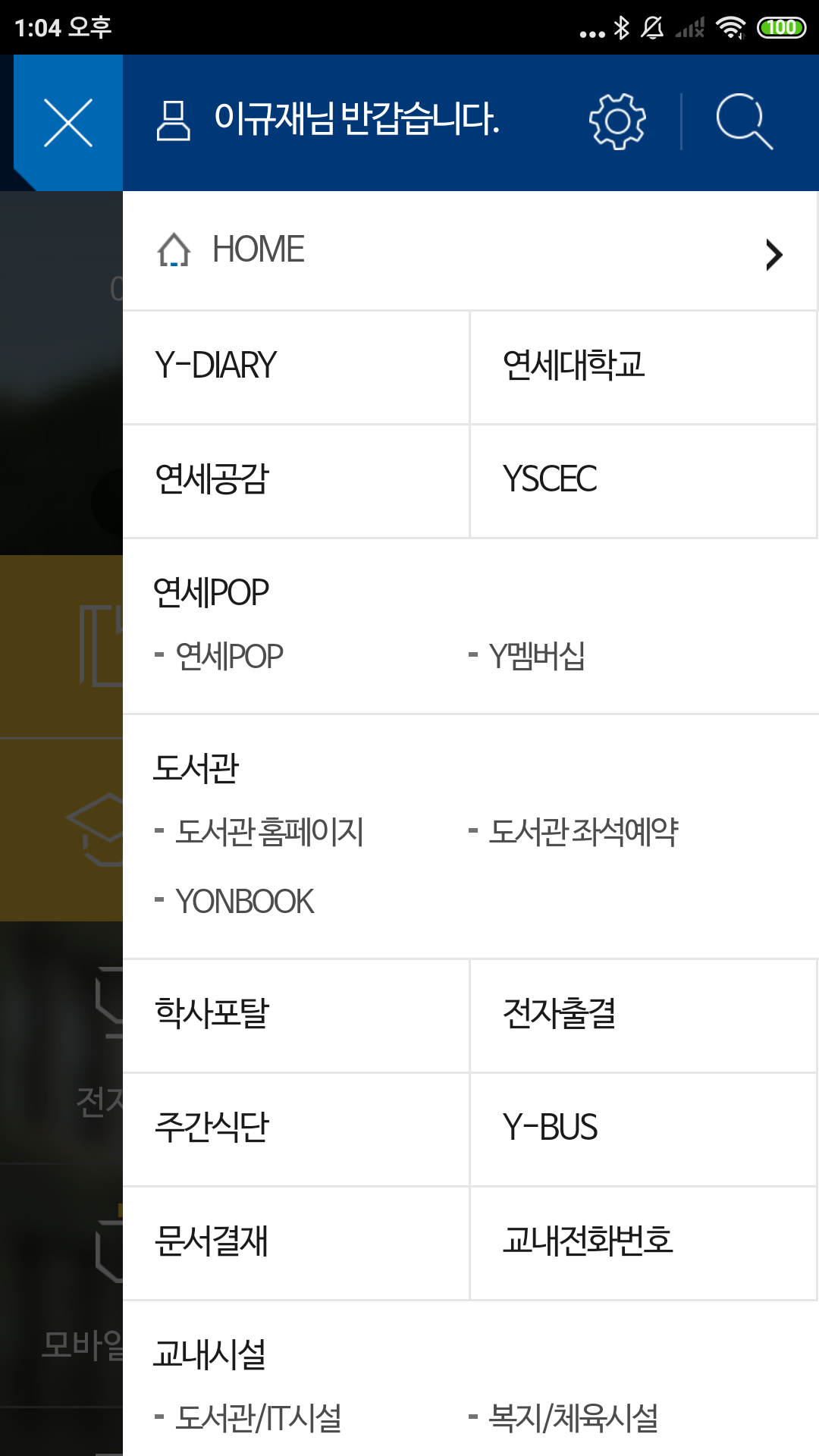Open Y멤버십 link

click(537, 657)
